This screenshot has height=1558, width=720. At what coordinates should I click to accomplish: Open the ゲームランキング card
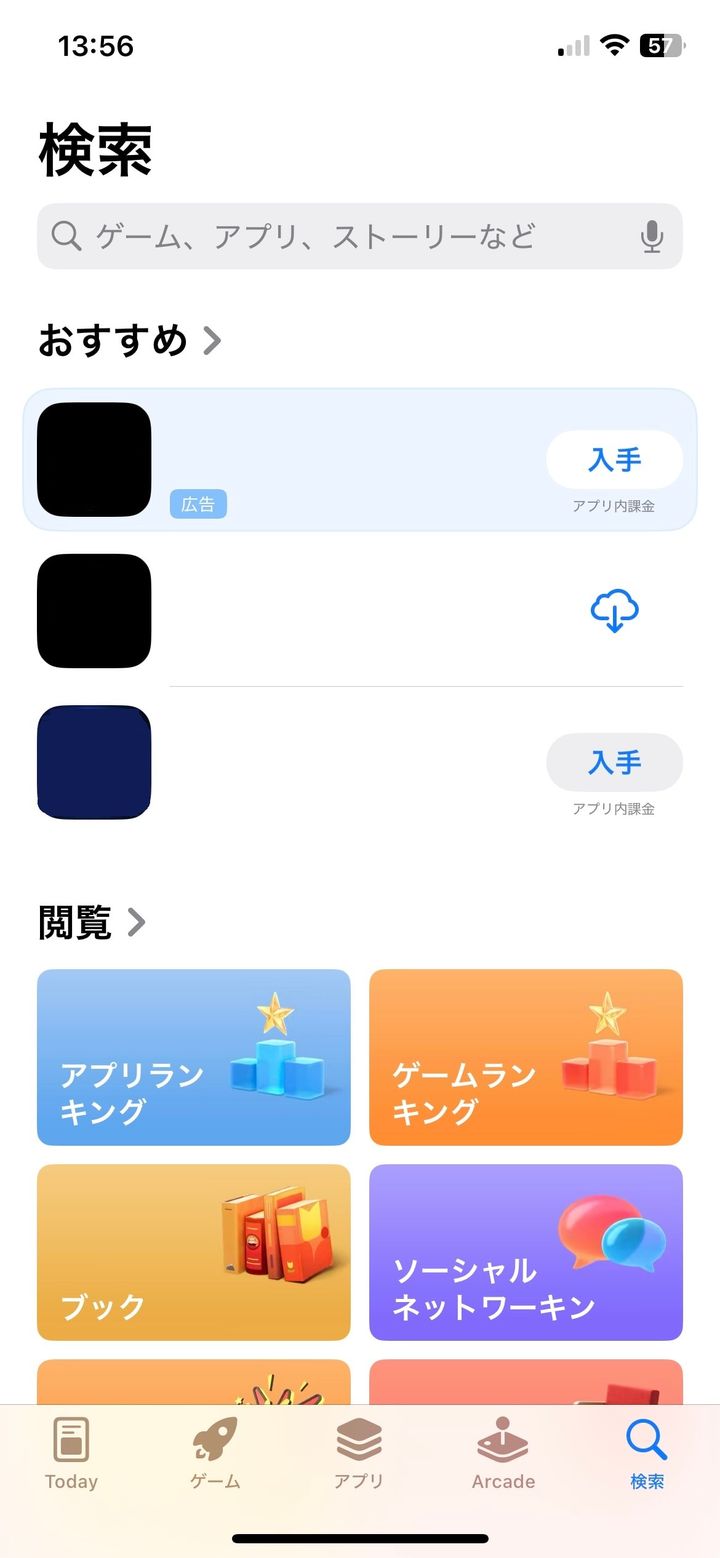[x=526, y=1057]
